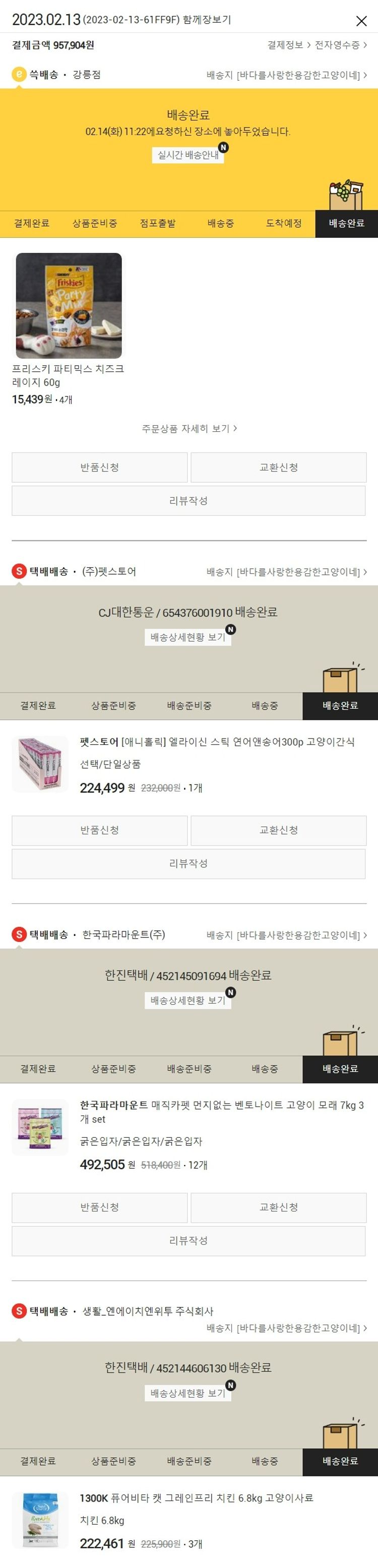Request 반품신청 for Friskies Party Mix
This screenshot has height=1568, width=378.
(x=100, y=467)
